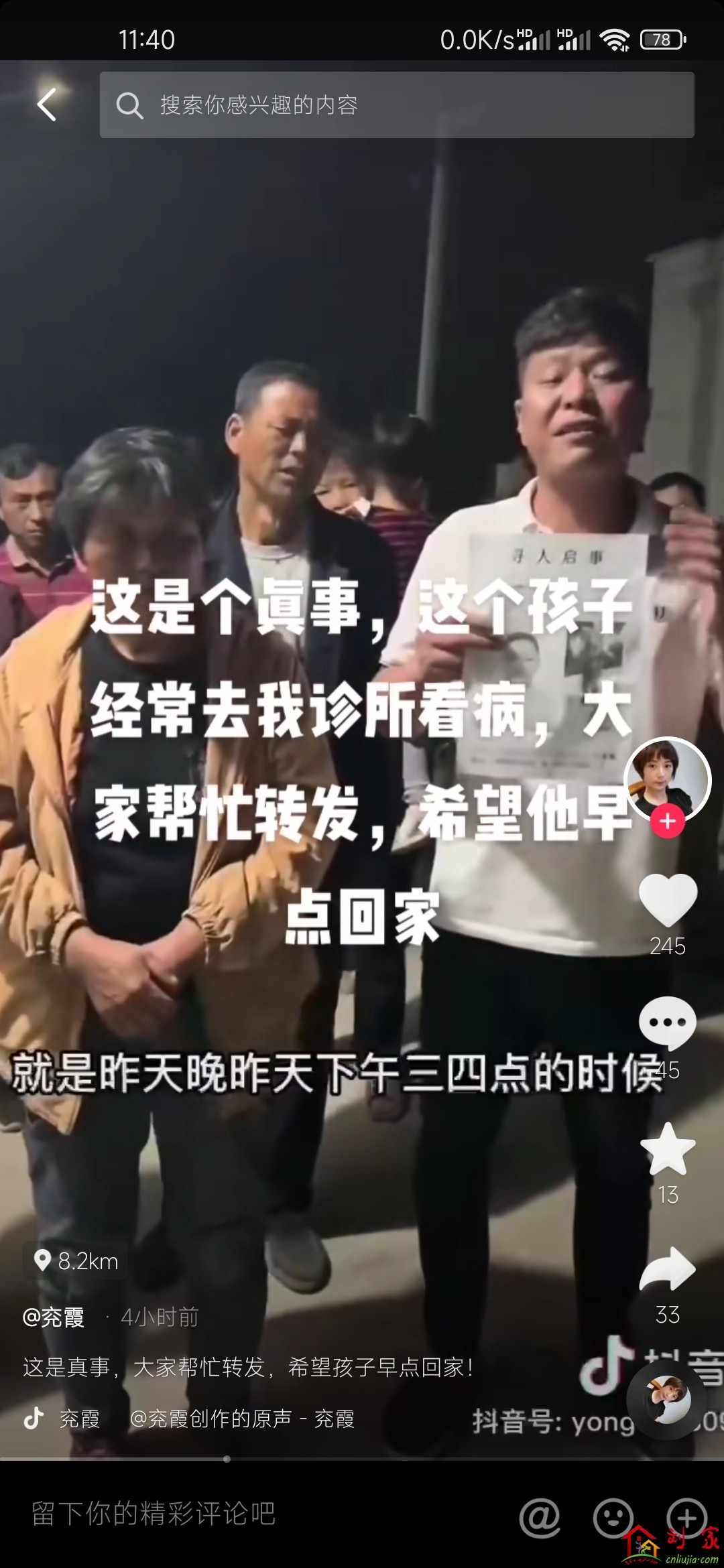Image resolution: width=724 pixels, height=1568 pixels.
Task: Go back using the arrow icon
Action: [x=47, y=105]
